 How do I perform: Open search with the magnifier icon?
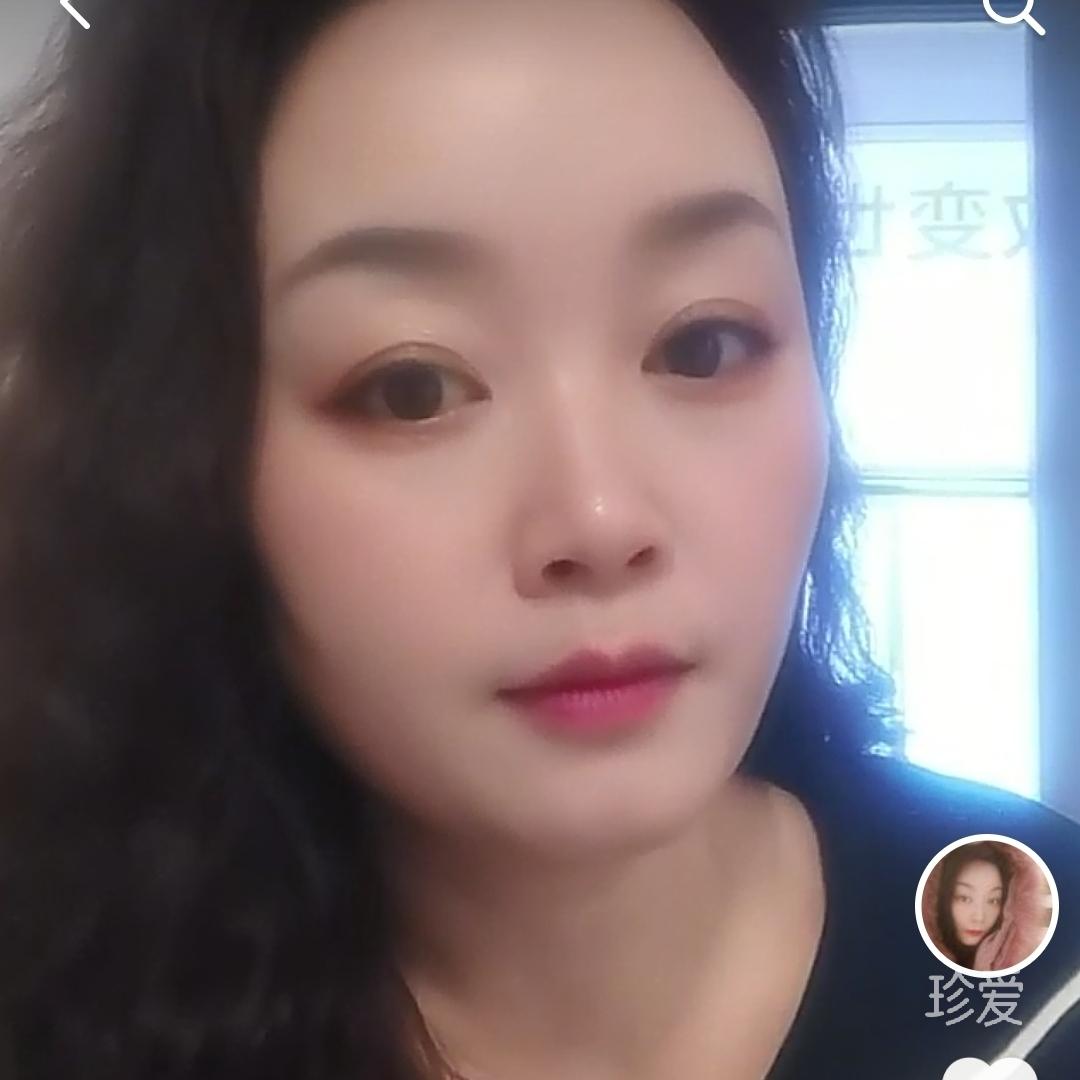click(x=1012, y=12)
